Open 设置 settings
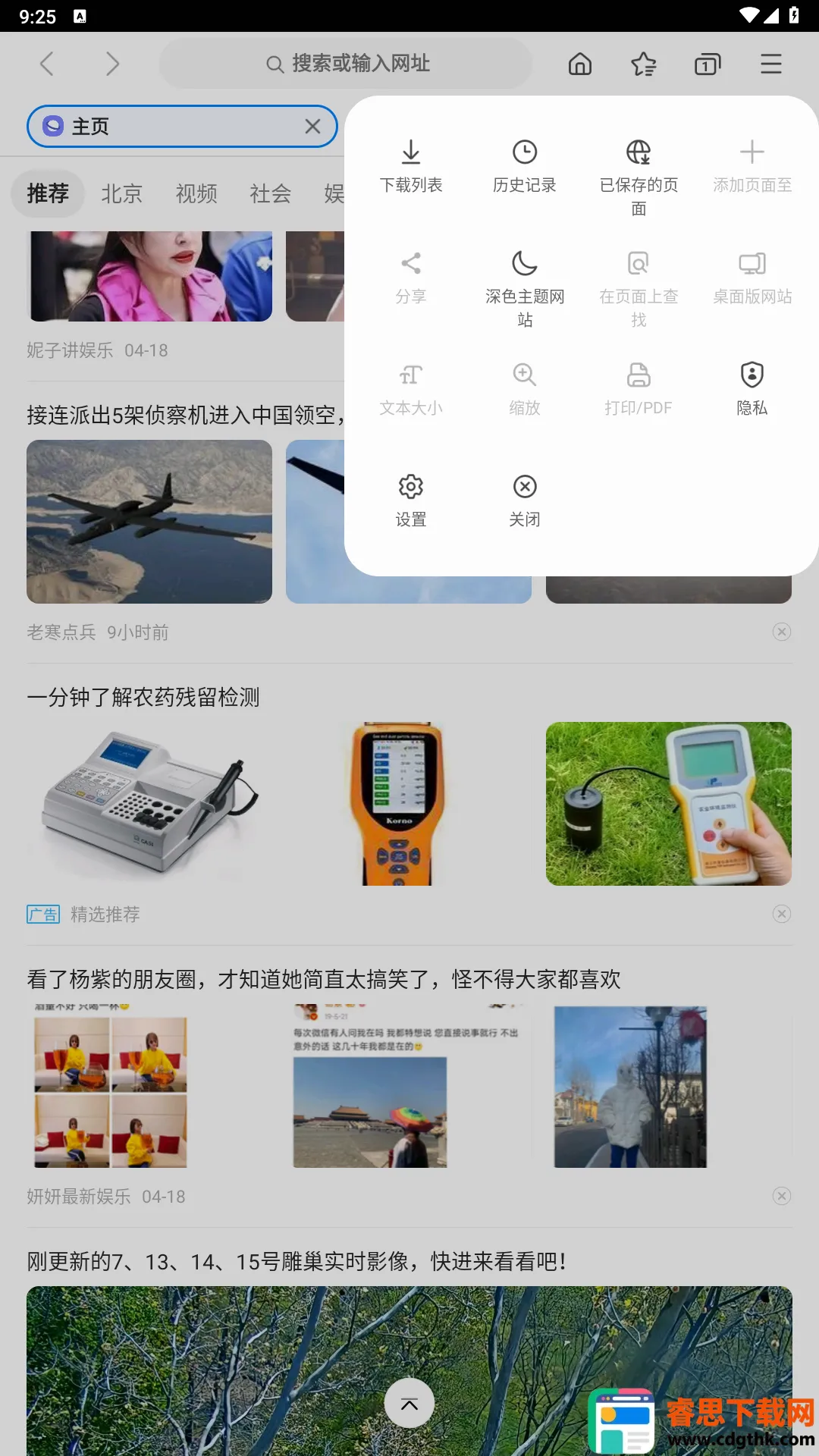The width and height of the screenshot is (819, 1456). coord(411,500)
